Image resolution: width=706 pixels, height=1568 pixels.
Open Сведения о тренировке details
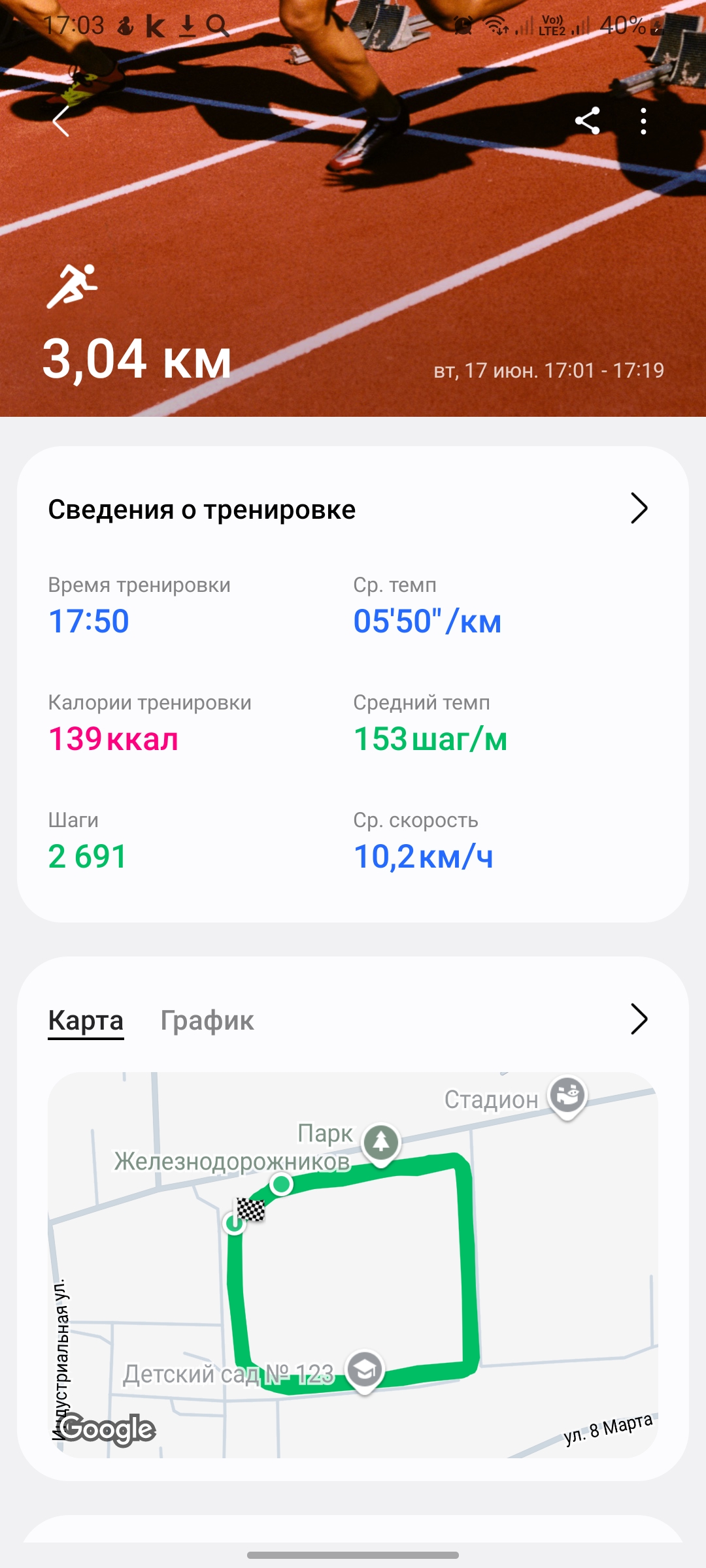click(353, 509)
